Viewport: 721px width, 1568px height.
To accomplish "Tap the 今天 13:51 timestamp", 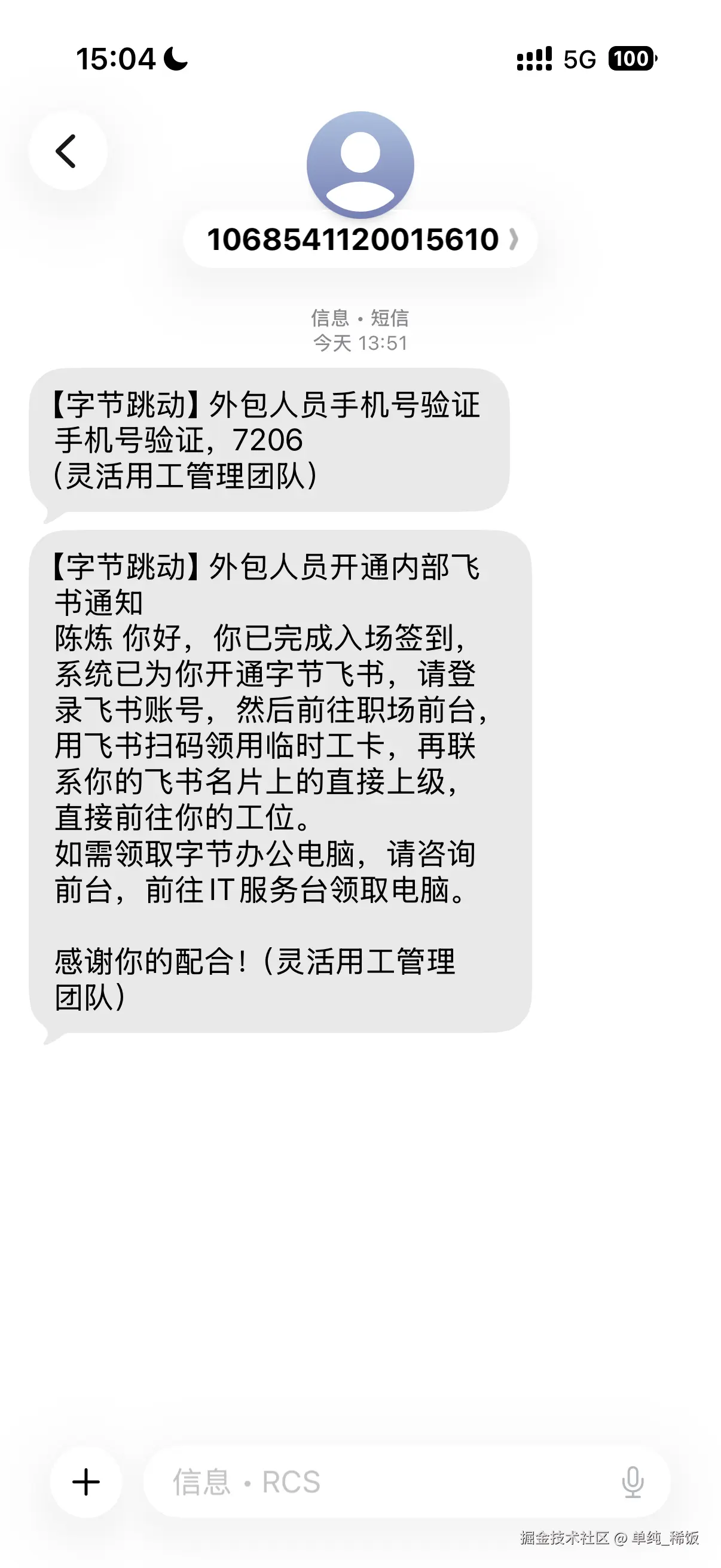I will pos(360,343).
